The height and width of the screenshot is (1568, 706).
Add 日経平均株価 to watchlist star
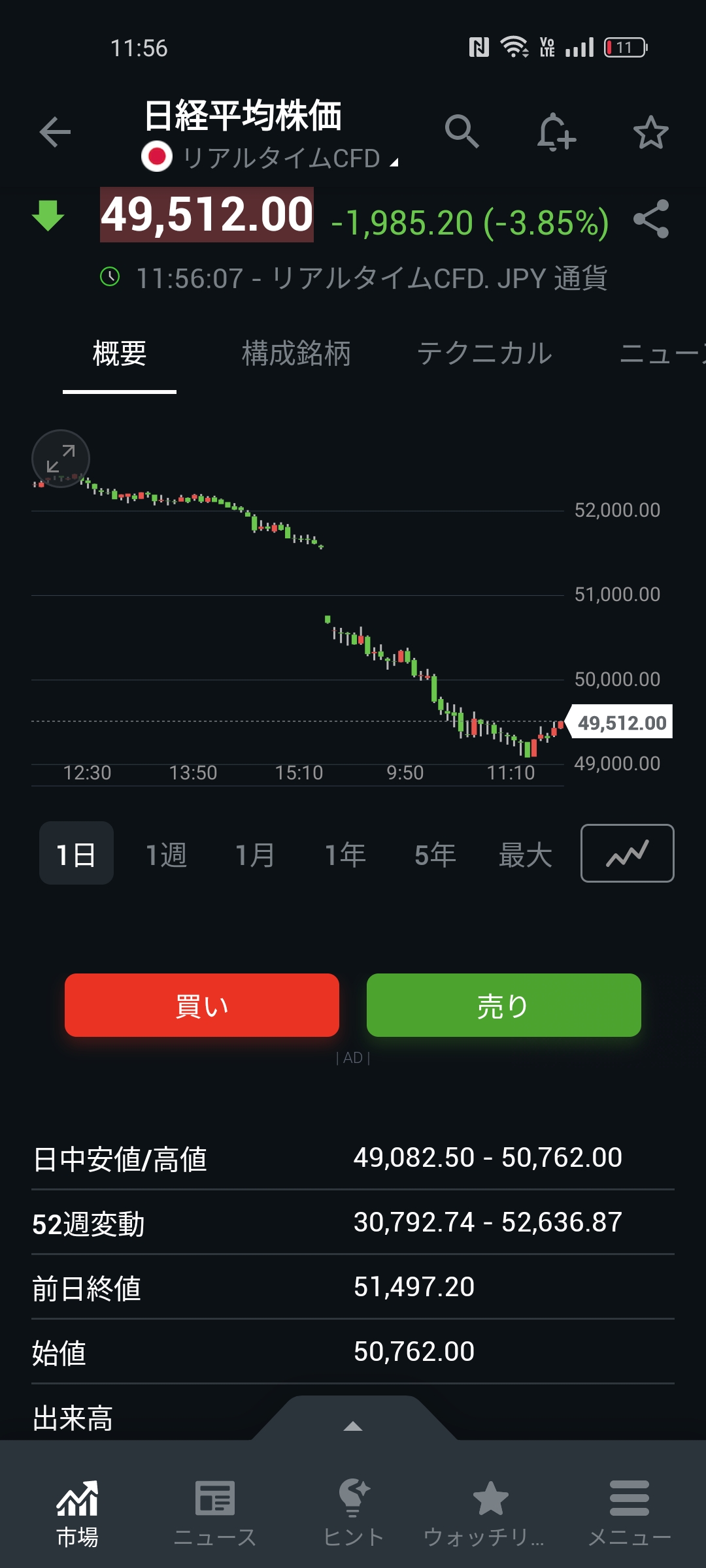[x=650, y=133]
